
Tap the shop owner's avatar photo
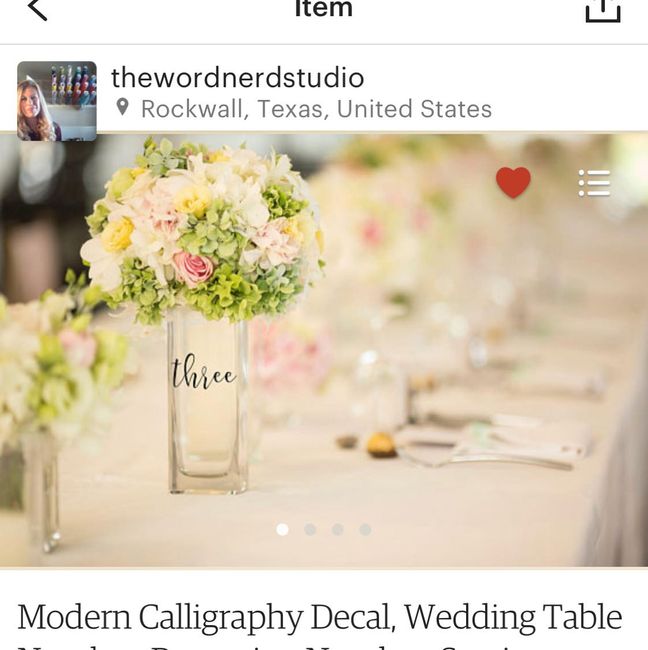click(x=57, y=101)
